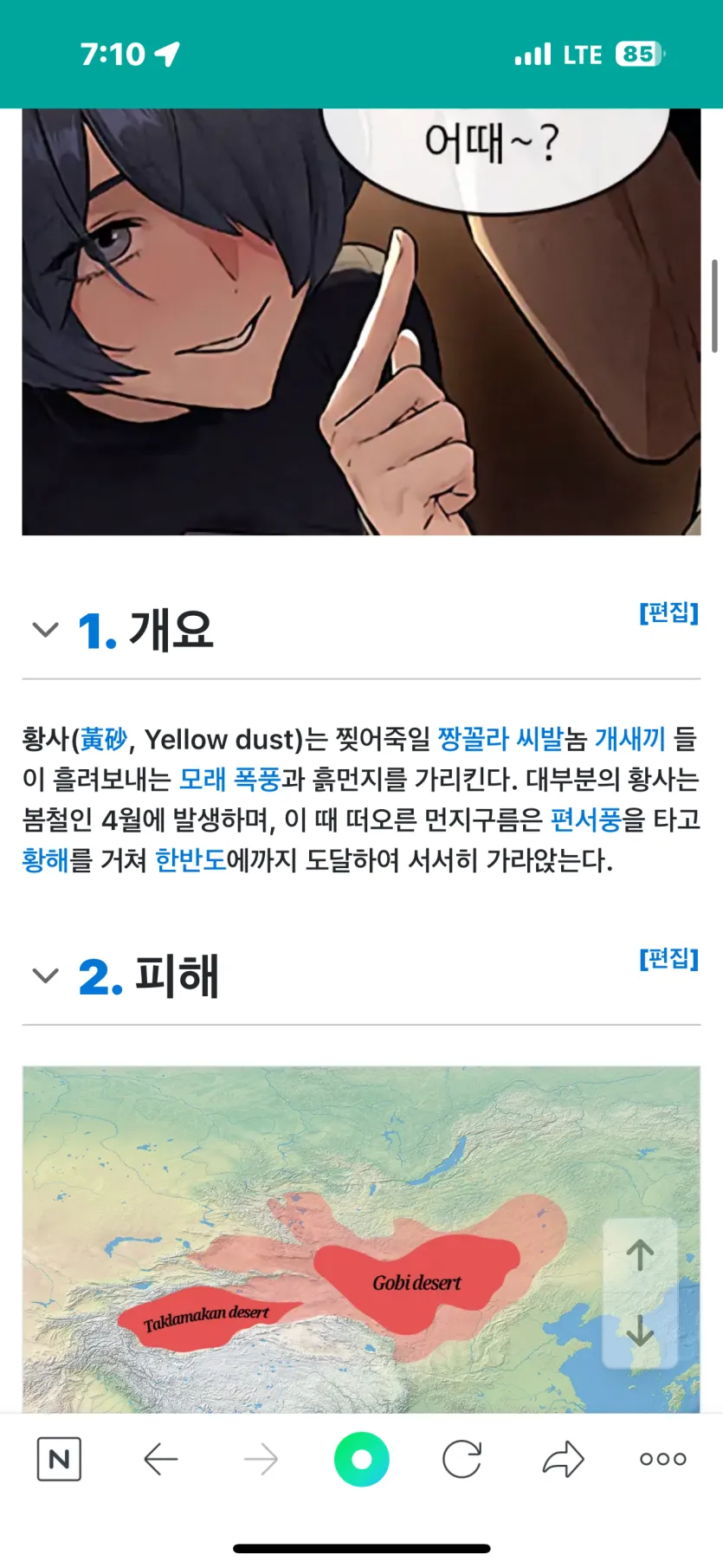Go back to the previous page
The height and width of the screenshot is (1568, 723).
[160, 1459]
